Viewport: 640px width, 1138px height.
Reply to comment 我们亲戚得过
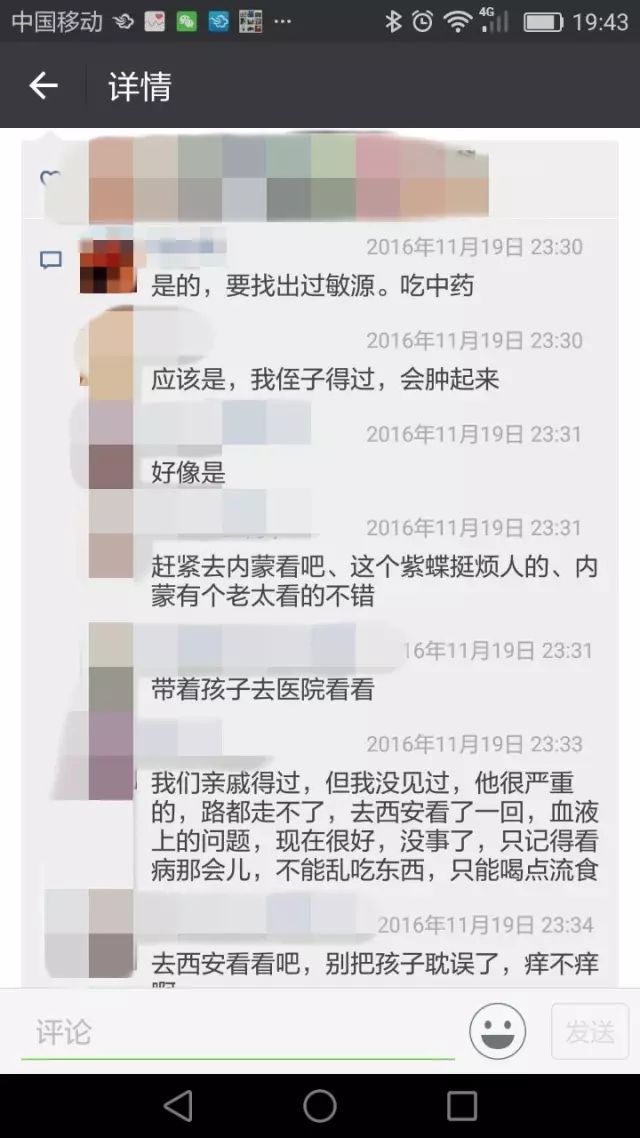[x=374, y=825]
